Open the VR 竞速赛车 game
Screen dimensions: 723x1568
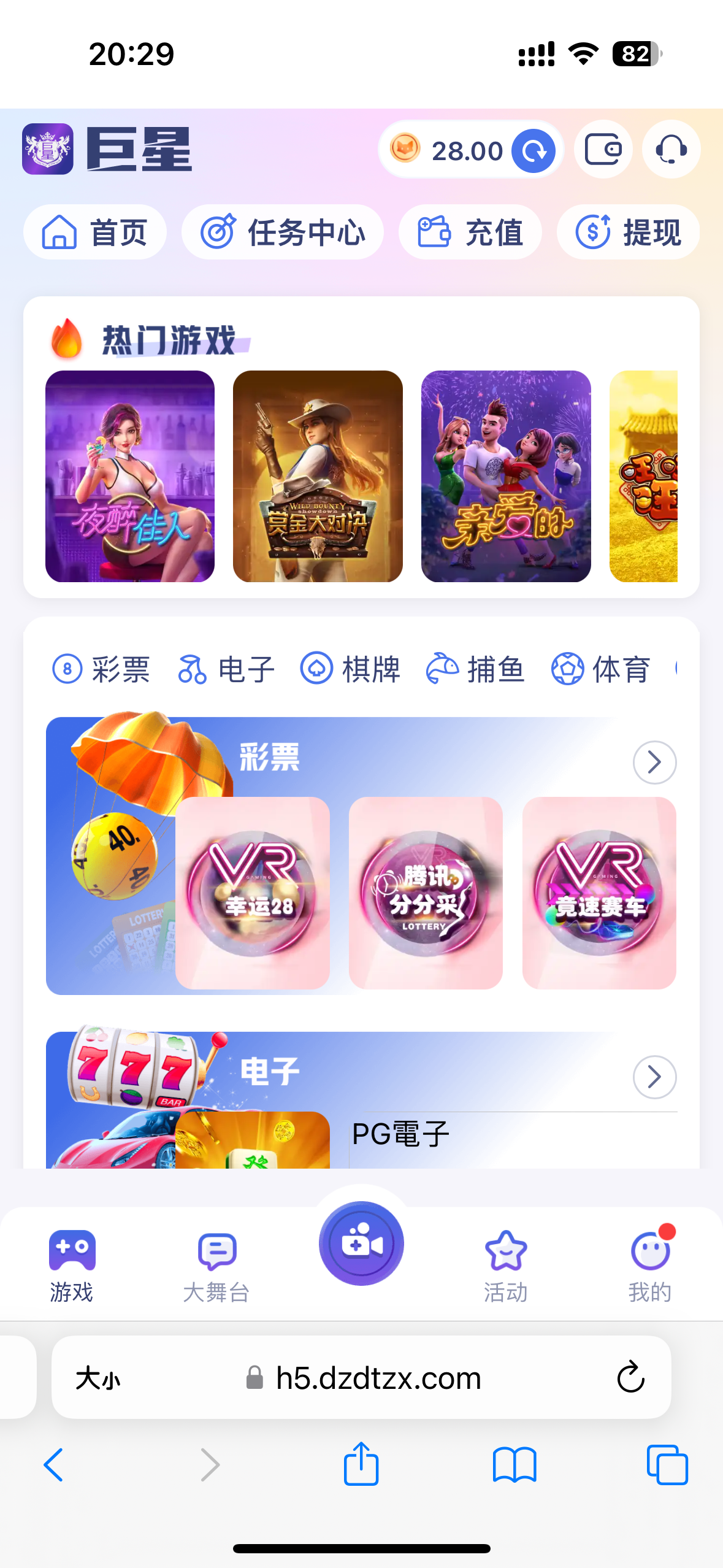point(599,893)
